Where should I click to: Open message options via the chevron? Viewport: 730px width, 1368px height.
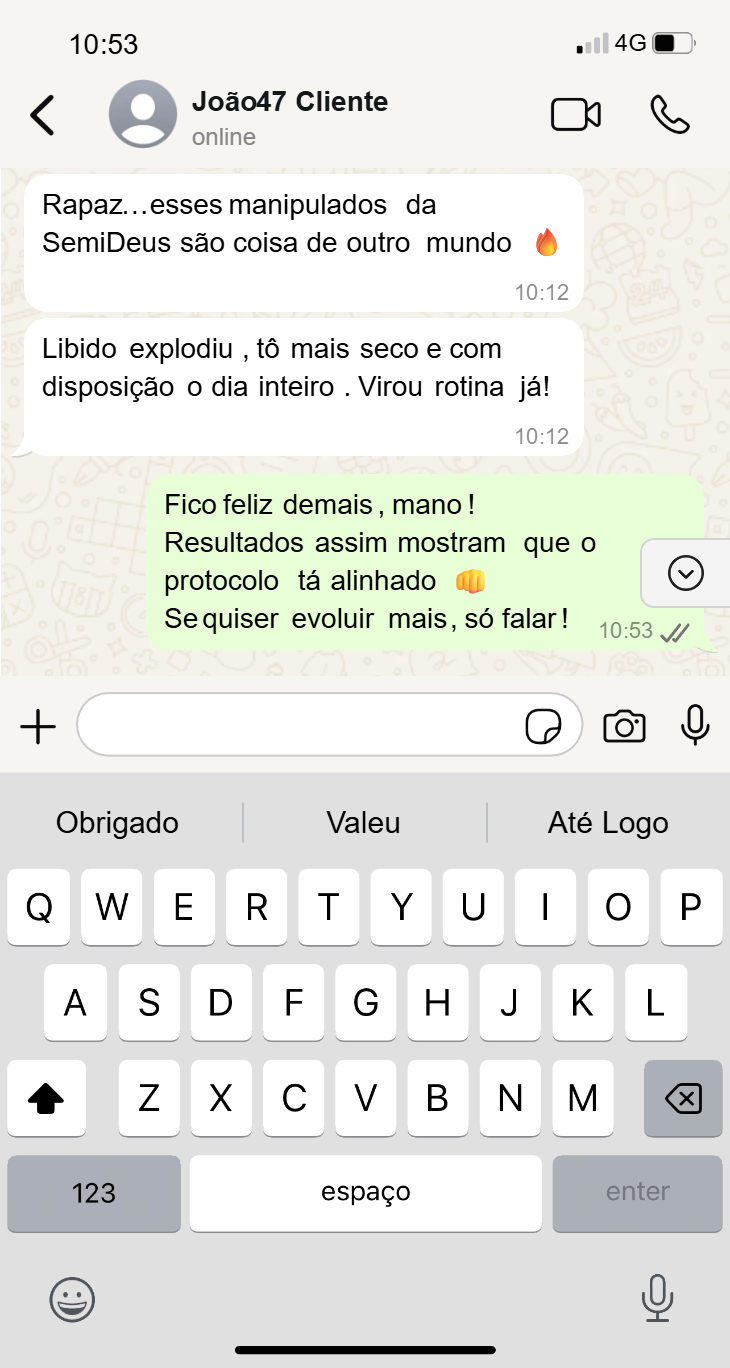(x=685, y=572)
